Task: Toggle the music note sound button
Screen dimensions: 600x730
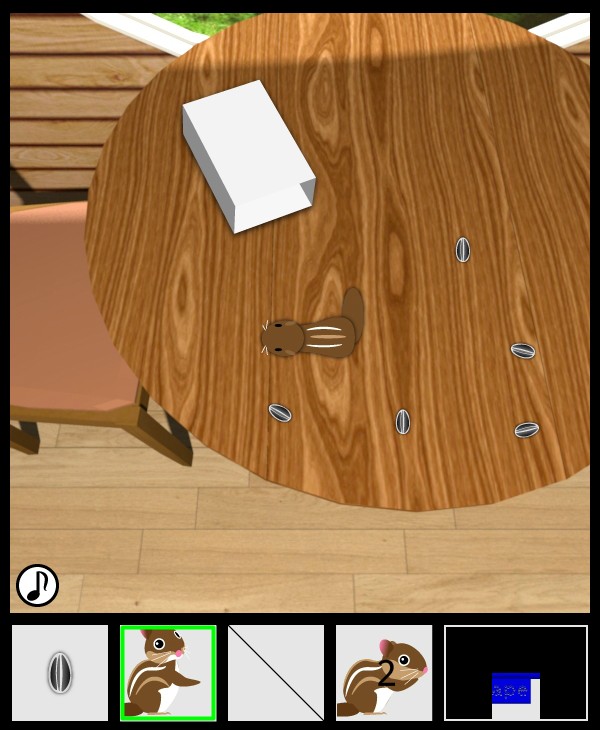Action: coord(37,585)
